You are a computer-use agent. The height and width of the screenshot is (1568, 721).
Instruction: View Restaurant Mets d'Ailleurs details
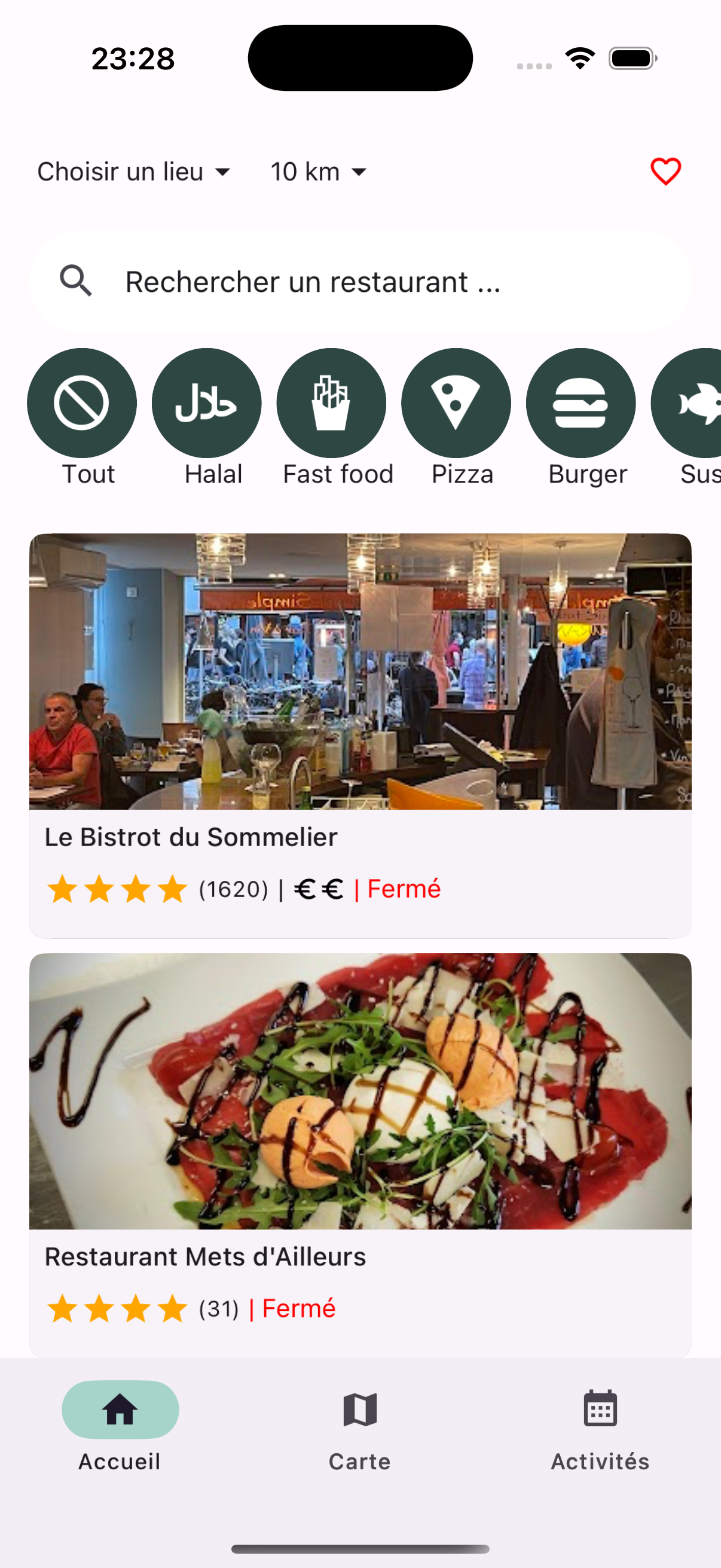click(360, 1154)
